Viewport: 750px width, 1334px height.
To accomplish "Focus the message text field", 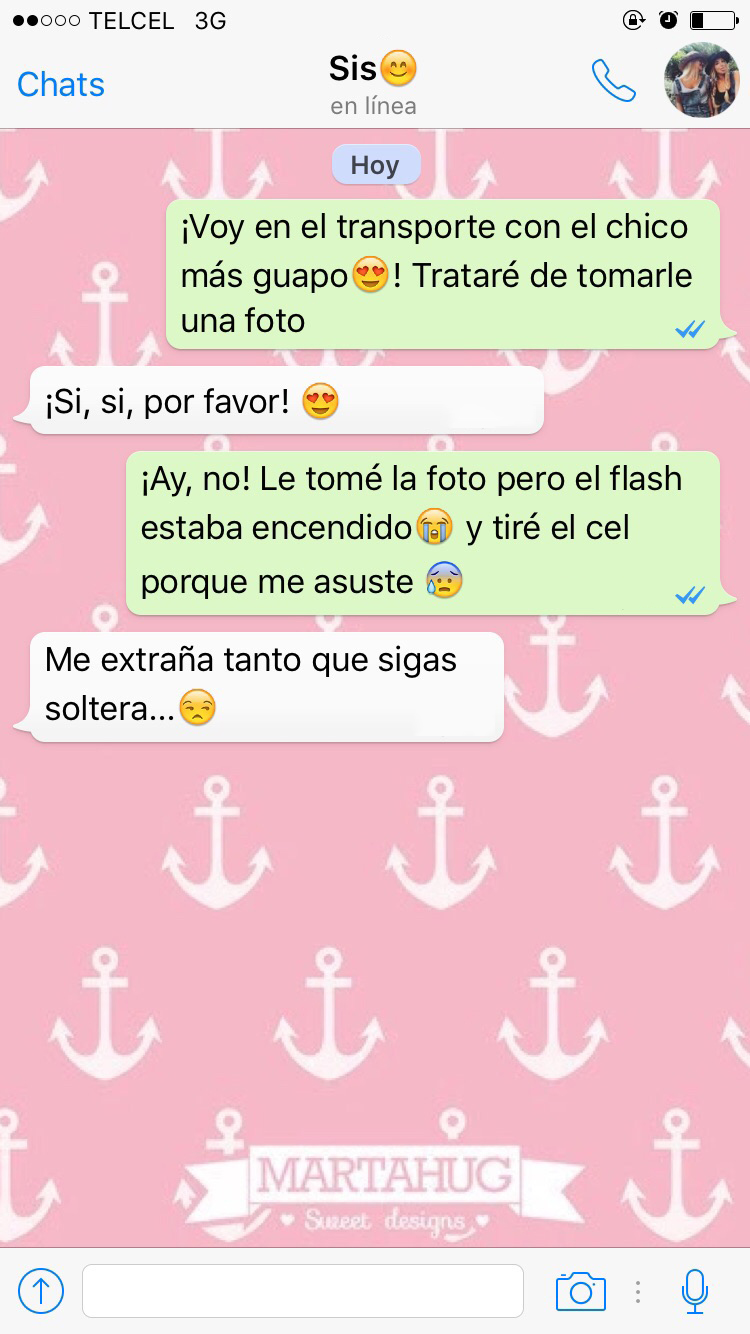I will pyautogui.click(x=303, y=1291).
